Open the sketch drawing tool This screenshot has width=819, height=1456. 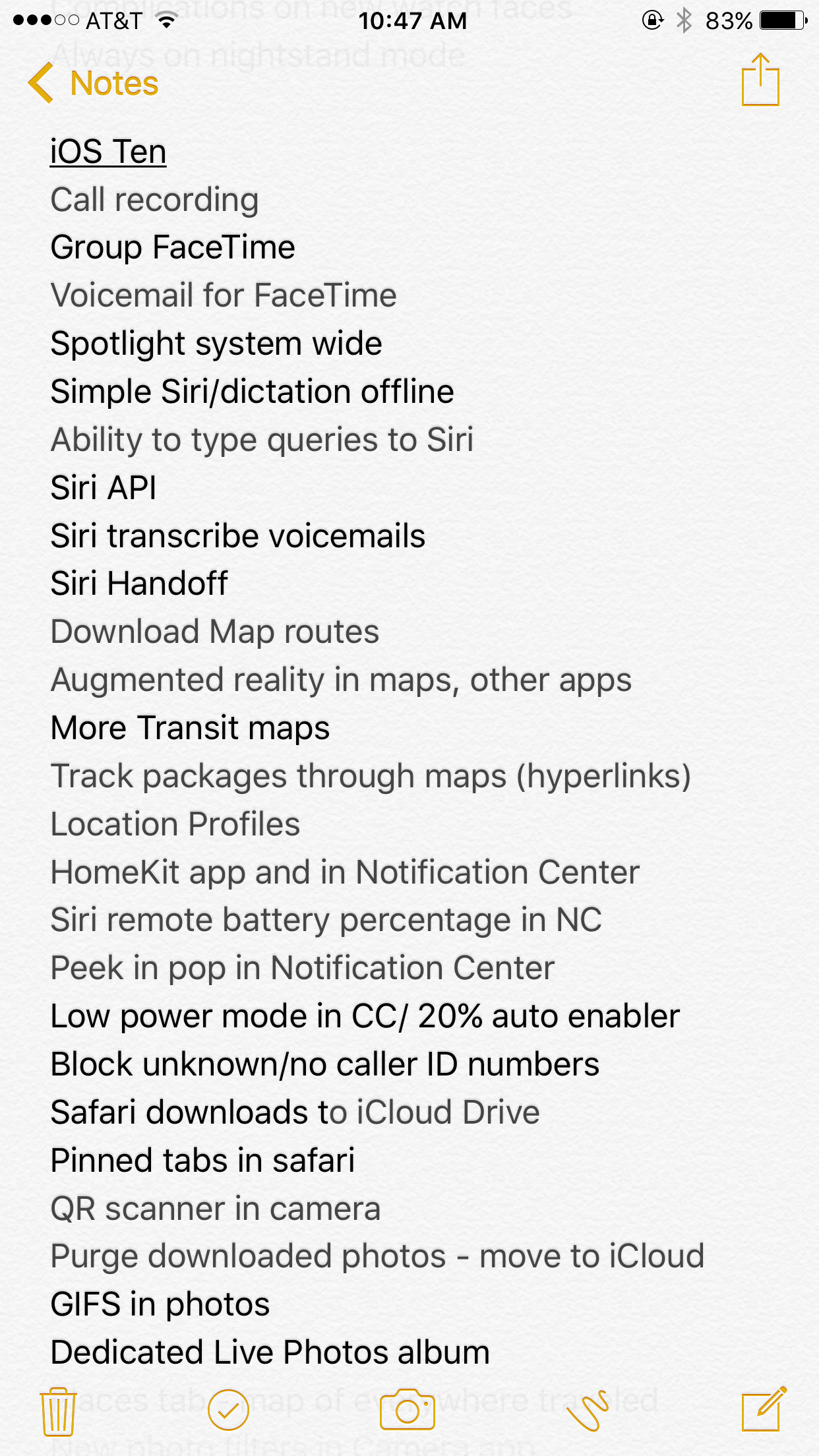click(587, 1410)
